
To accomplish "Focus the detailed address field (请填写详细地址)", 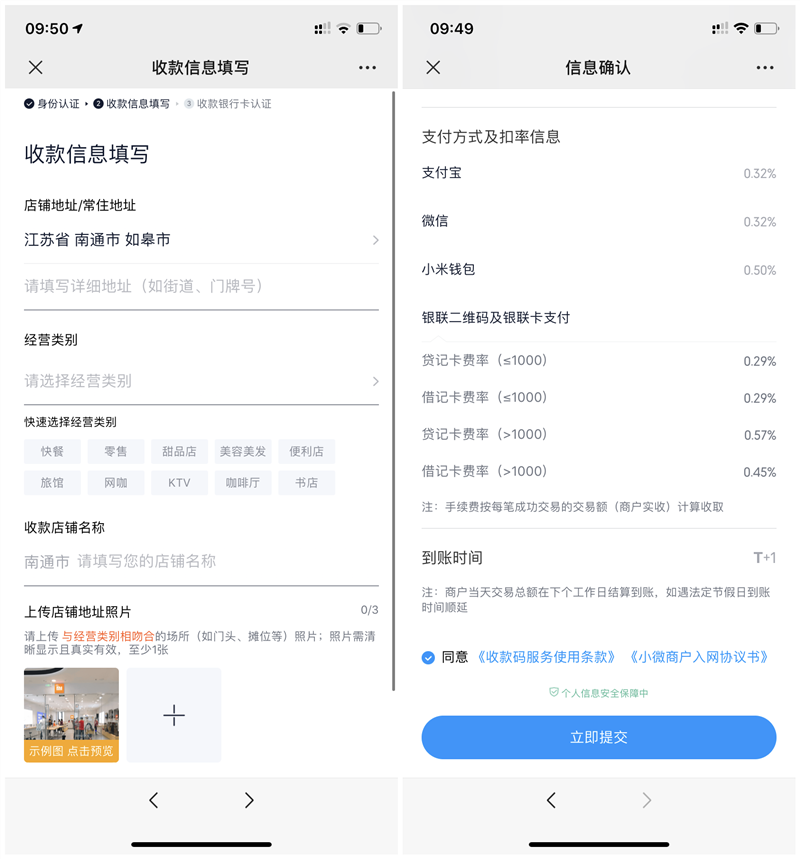I will [201, 286].
